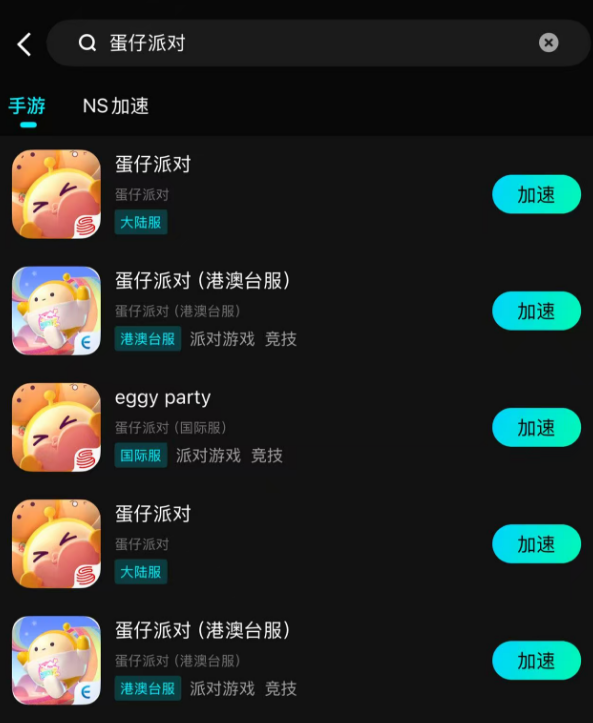
Task: Tap 加速 for eggy party
Action: [x=536, y=427]
